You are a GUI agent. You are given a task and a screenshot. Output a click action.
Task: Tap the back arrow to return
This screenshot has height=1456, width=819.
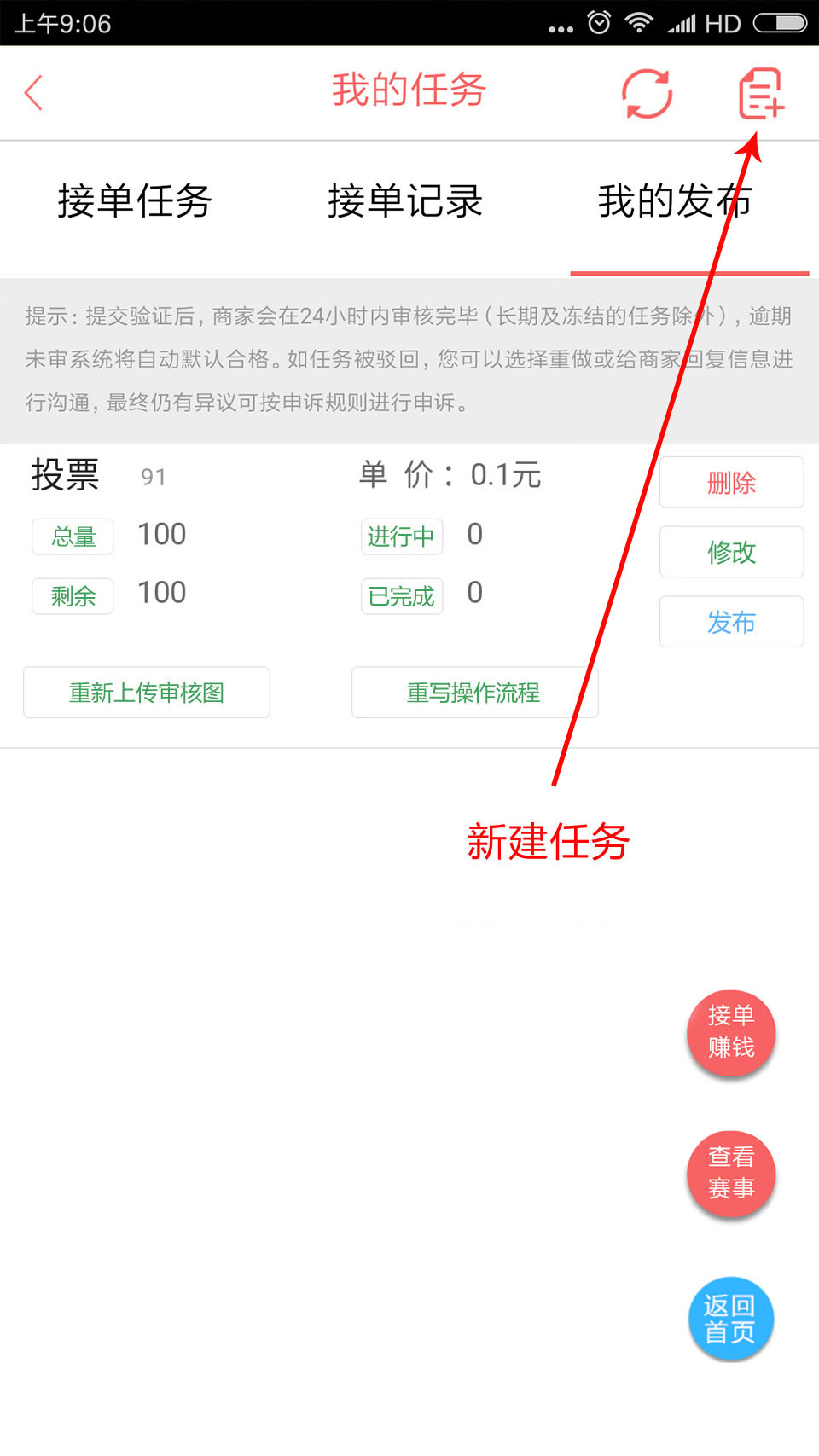point(34,92)
